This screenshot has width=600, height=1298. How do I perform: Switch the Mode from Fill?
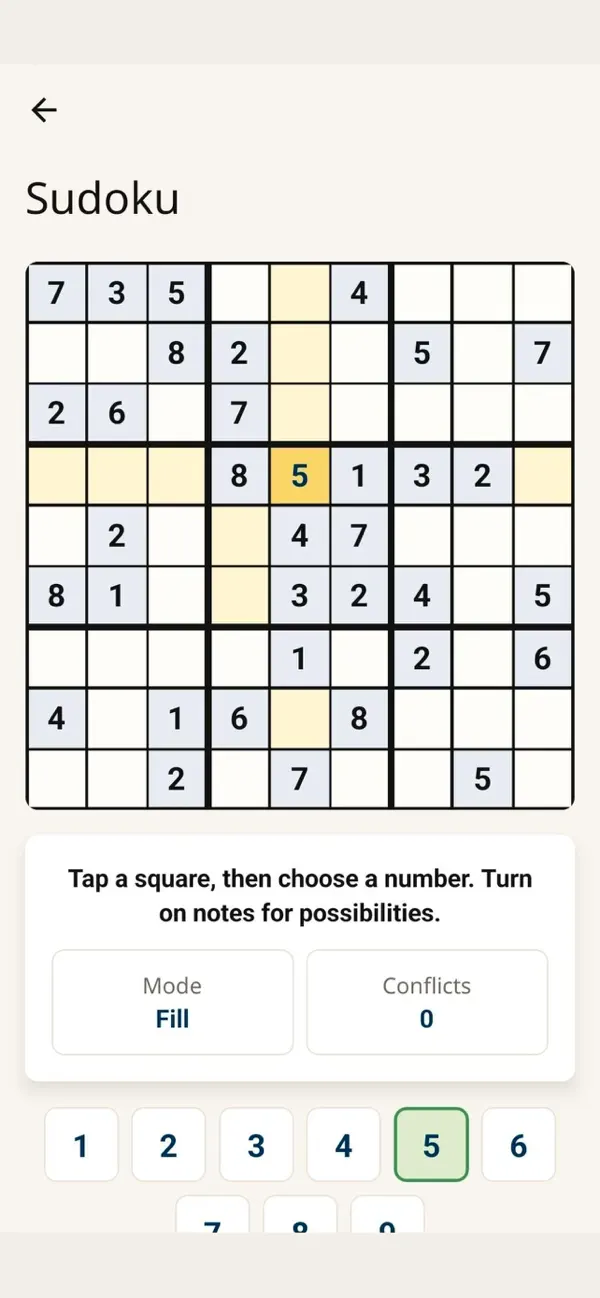pos(173,1002)
